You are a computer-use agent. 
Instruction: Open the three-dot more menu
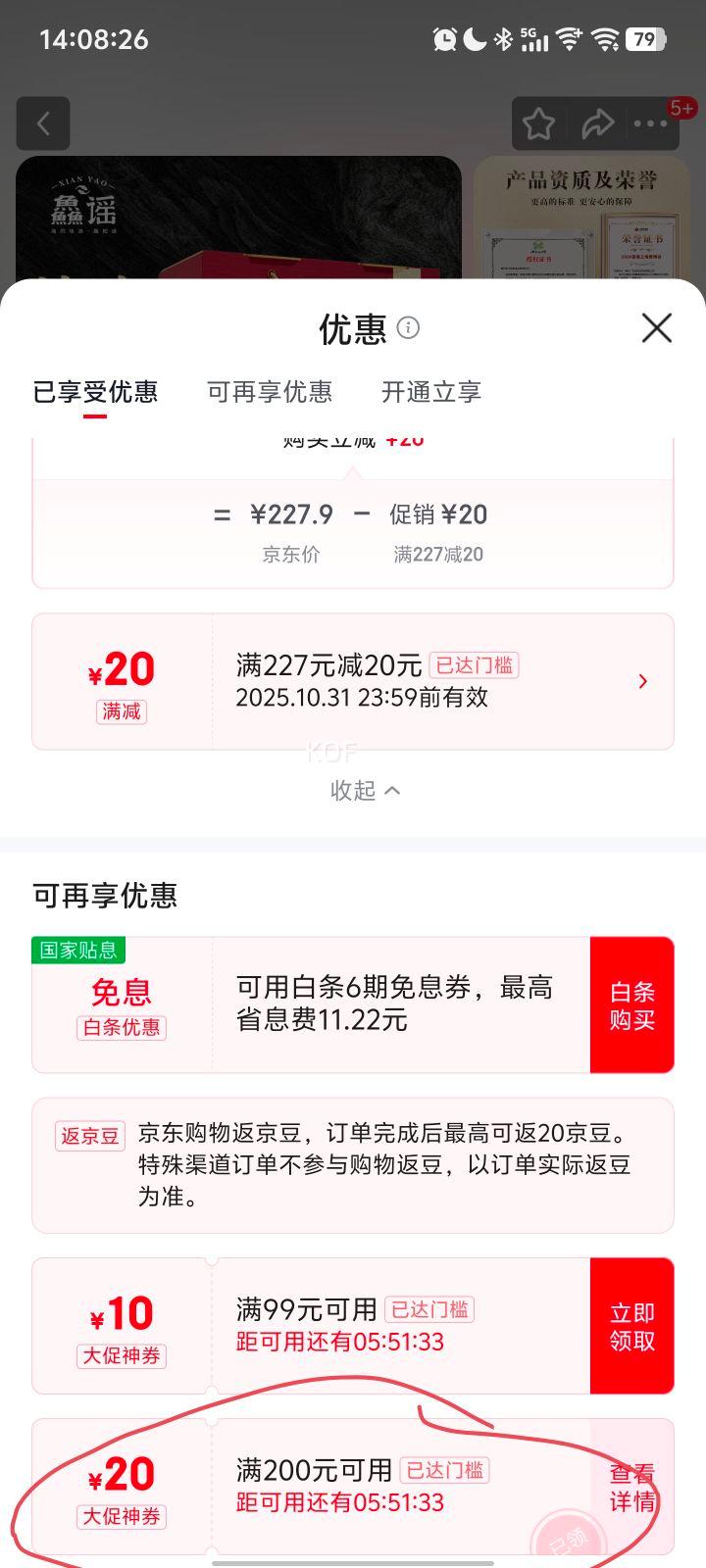tap(651, 123)
